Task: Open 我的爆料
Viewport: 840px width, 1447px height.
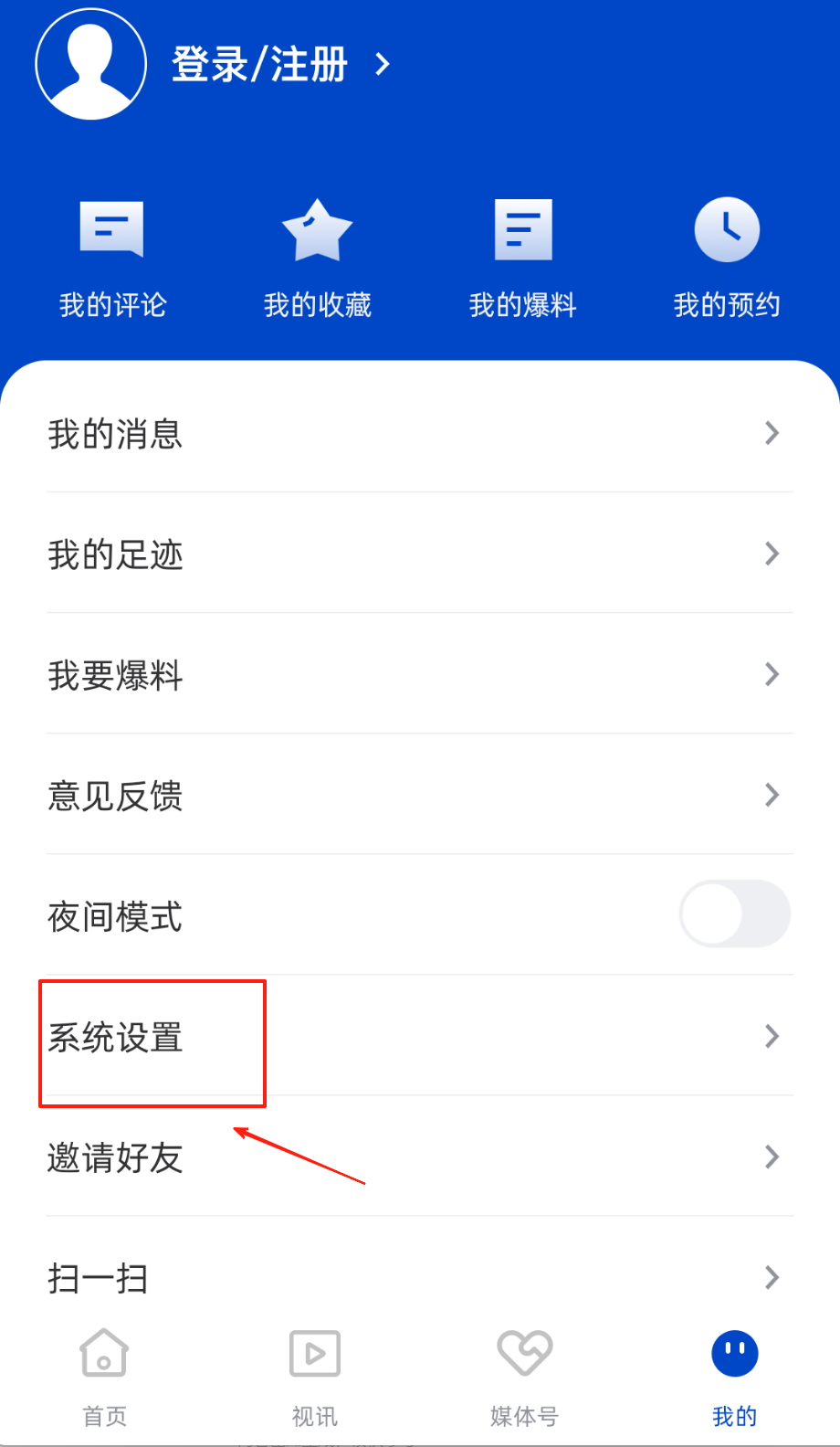Action: [522, 258]
